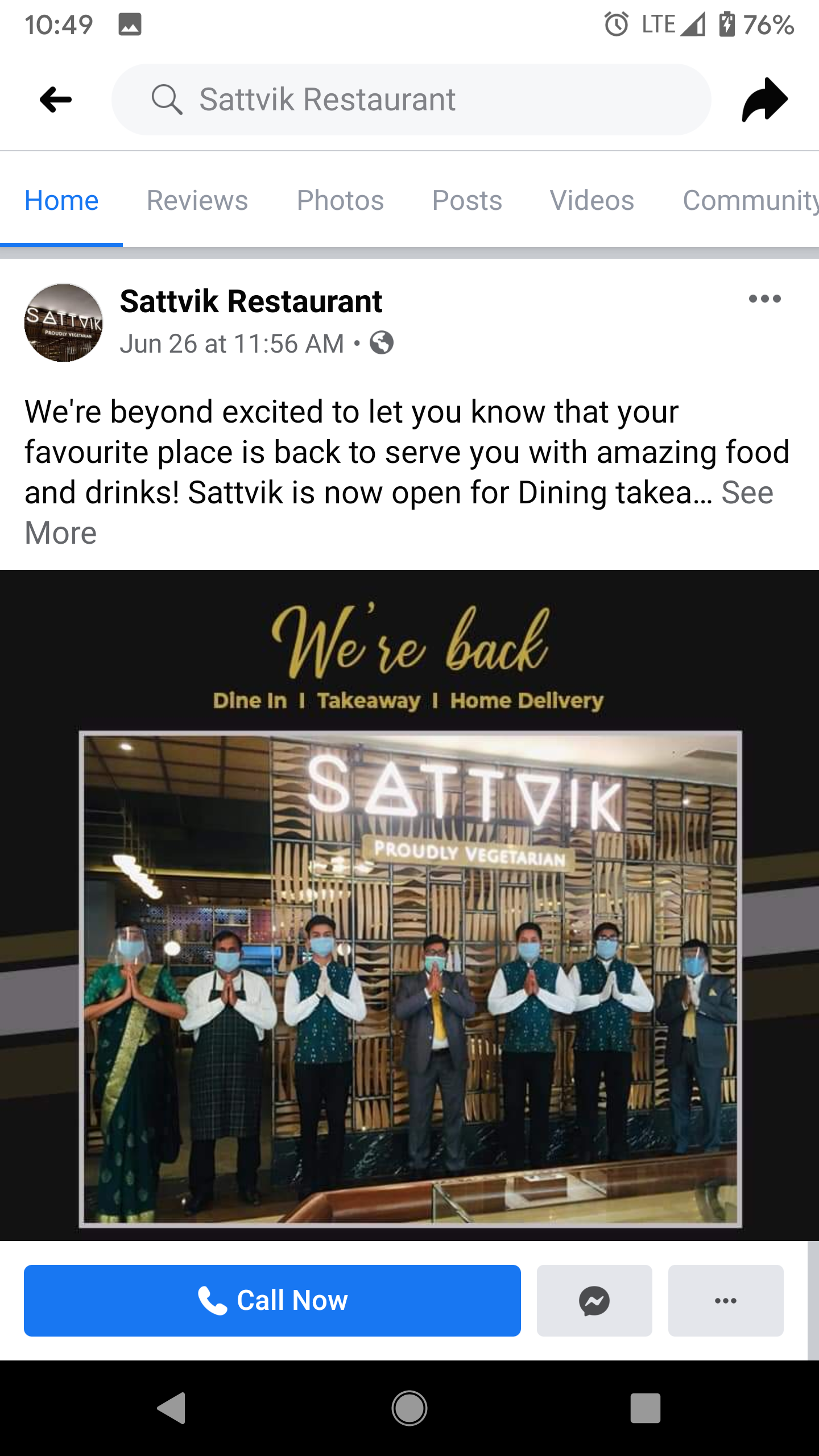This screenshot has height=1456, width=819.
Task: Switch to the Videos tab
Action: point(591,201)
